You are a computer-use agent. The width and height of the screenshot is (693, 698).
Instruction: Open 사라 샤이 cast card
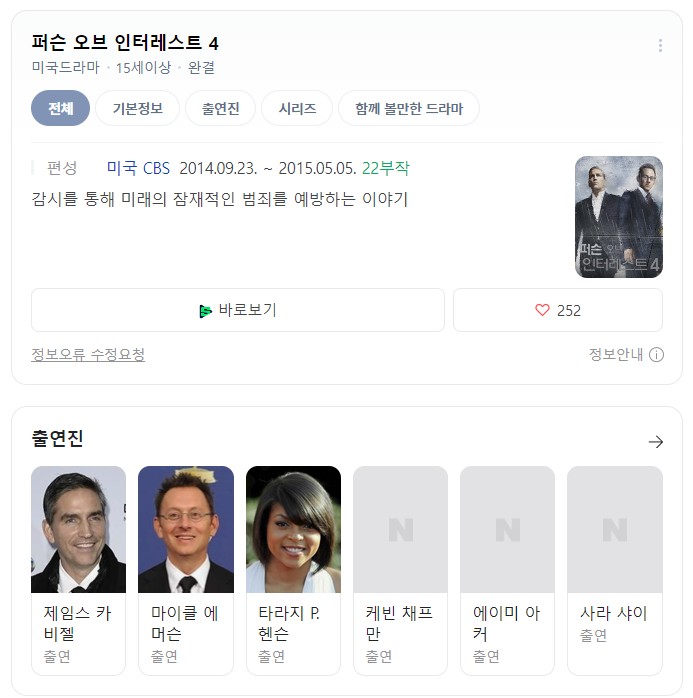614,570
